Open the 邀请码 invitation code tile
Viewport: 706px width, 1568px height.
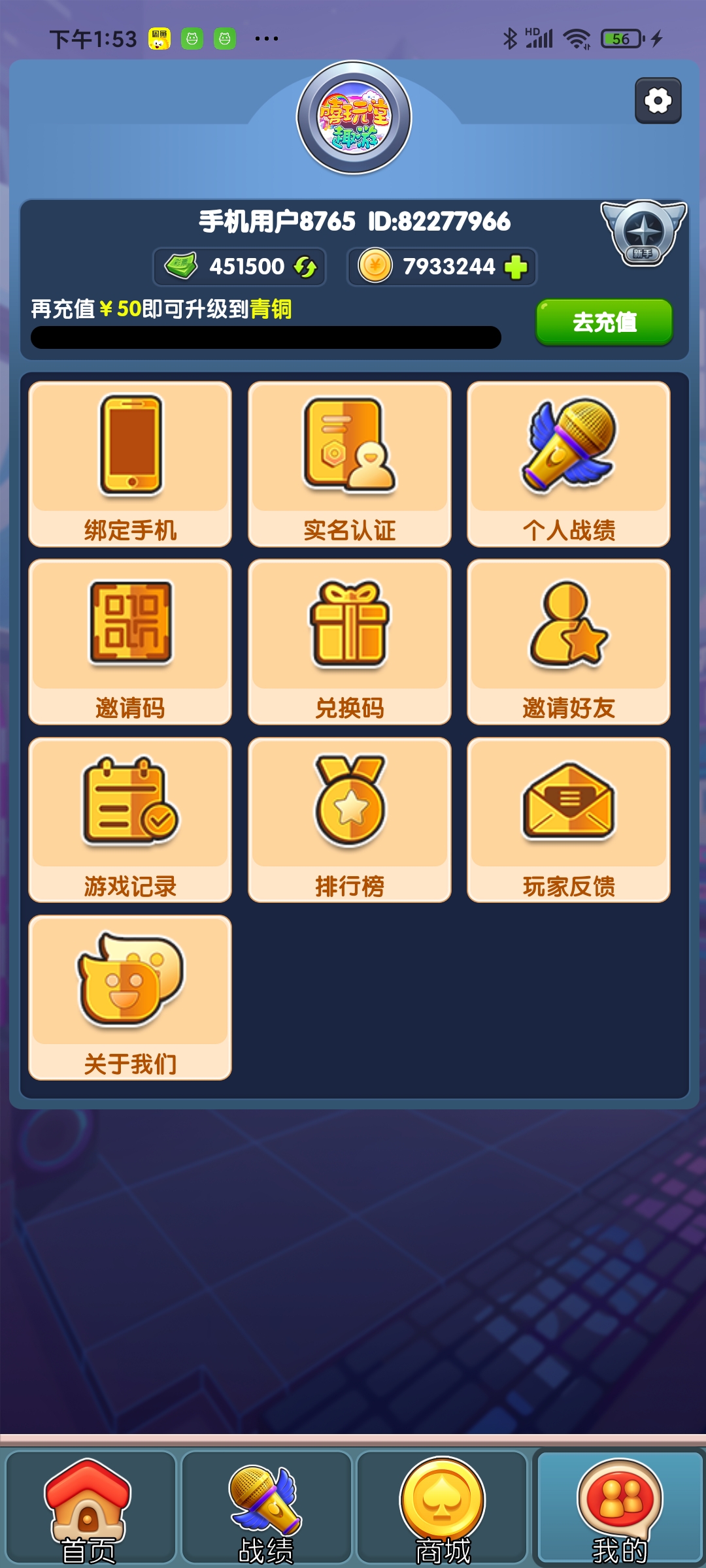(130, 642)
